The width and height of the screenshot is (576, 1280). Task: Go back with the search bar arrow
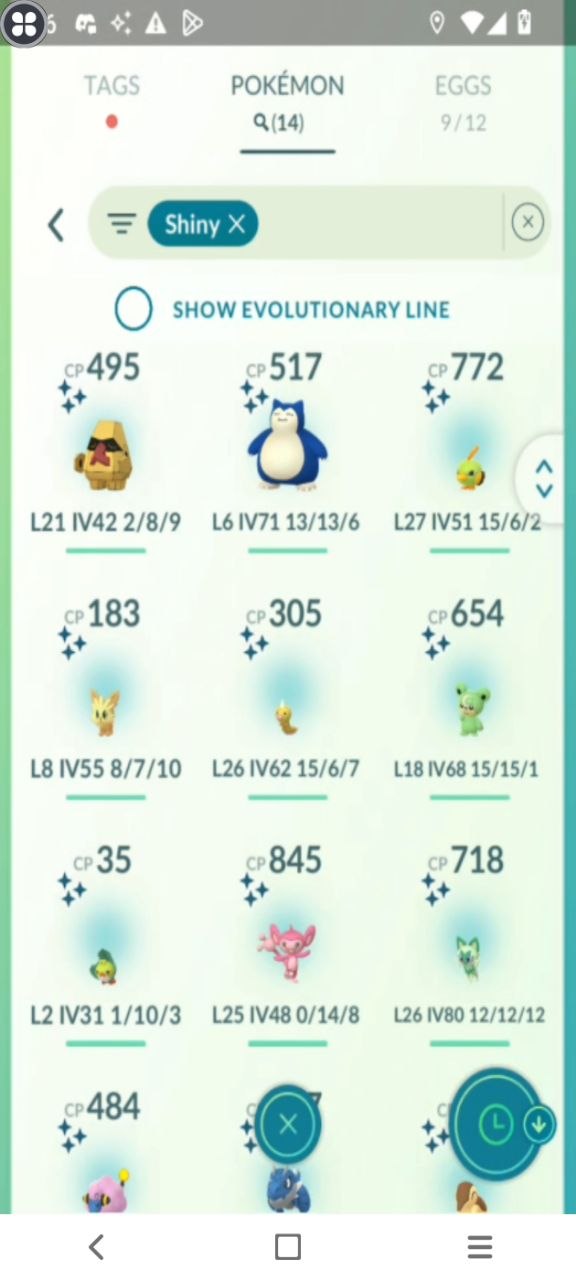tap(56, 225)
